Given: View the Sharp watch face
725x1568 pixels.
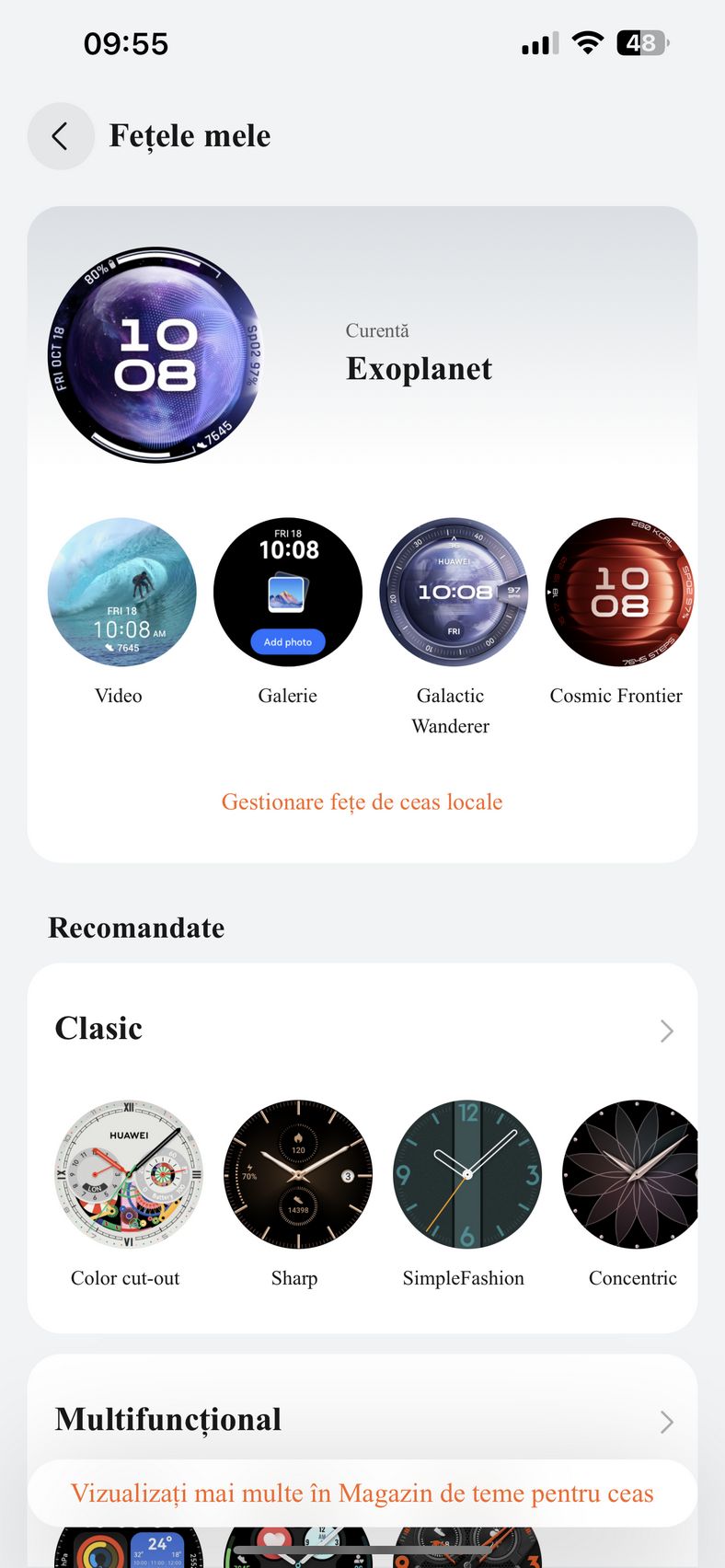Looking at the screenshot, I should (x=298, y=1174).
